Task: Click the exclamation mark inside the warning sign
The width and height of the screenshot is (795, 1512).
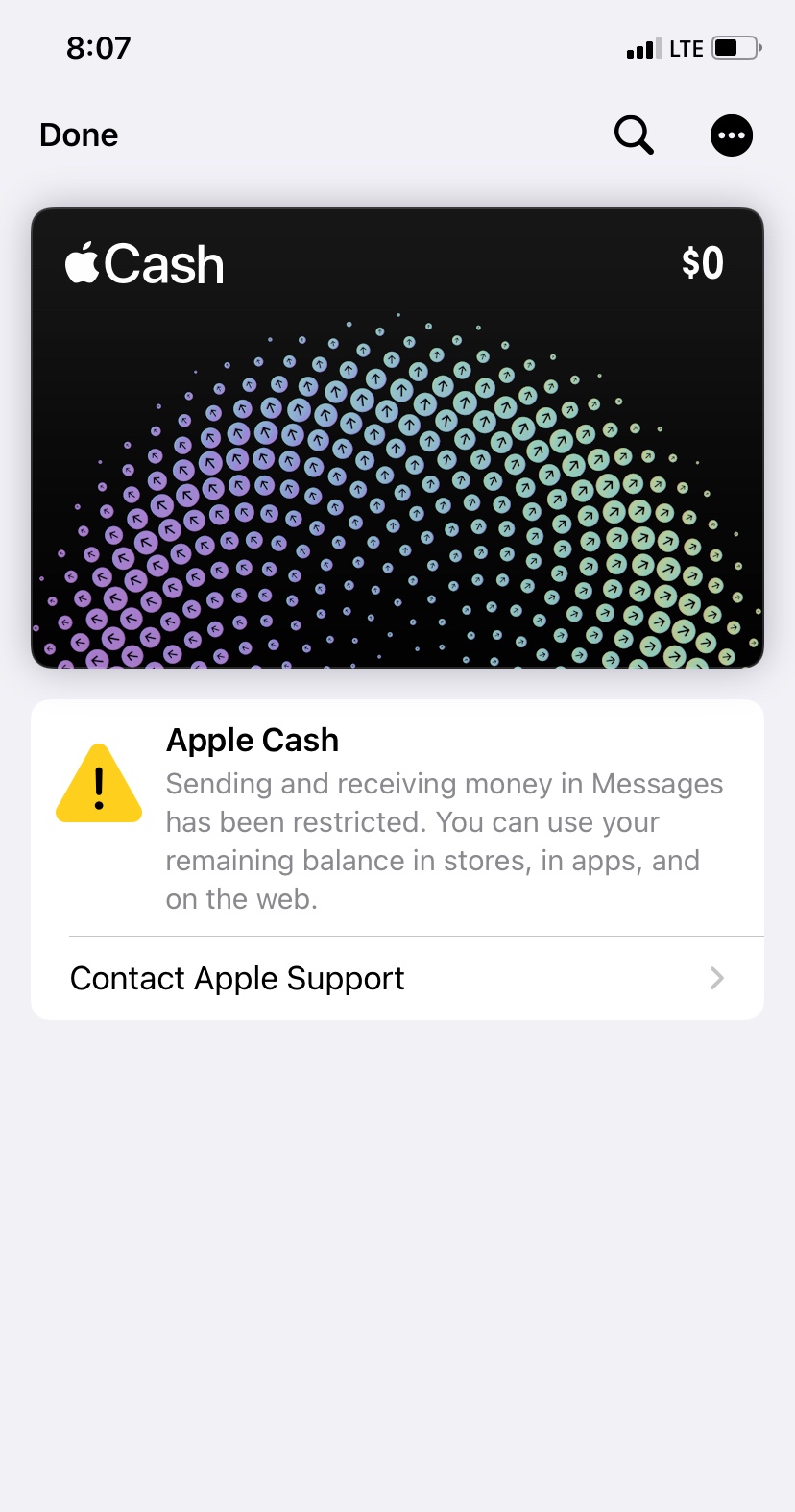Action: 98,788
